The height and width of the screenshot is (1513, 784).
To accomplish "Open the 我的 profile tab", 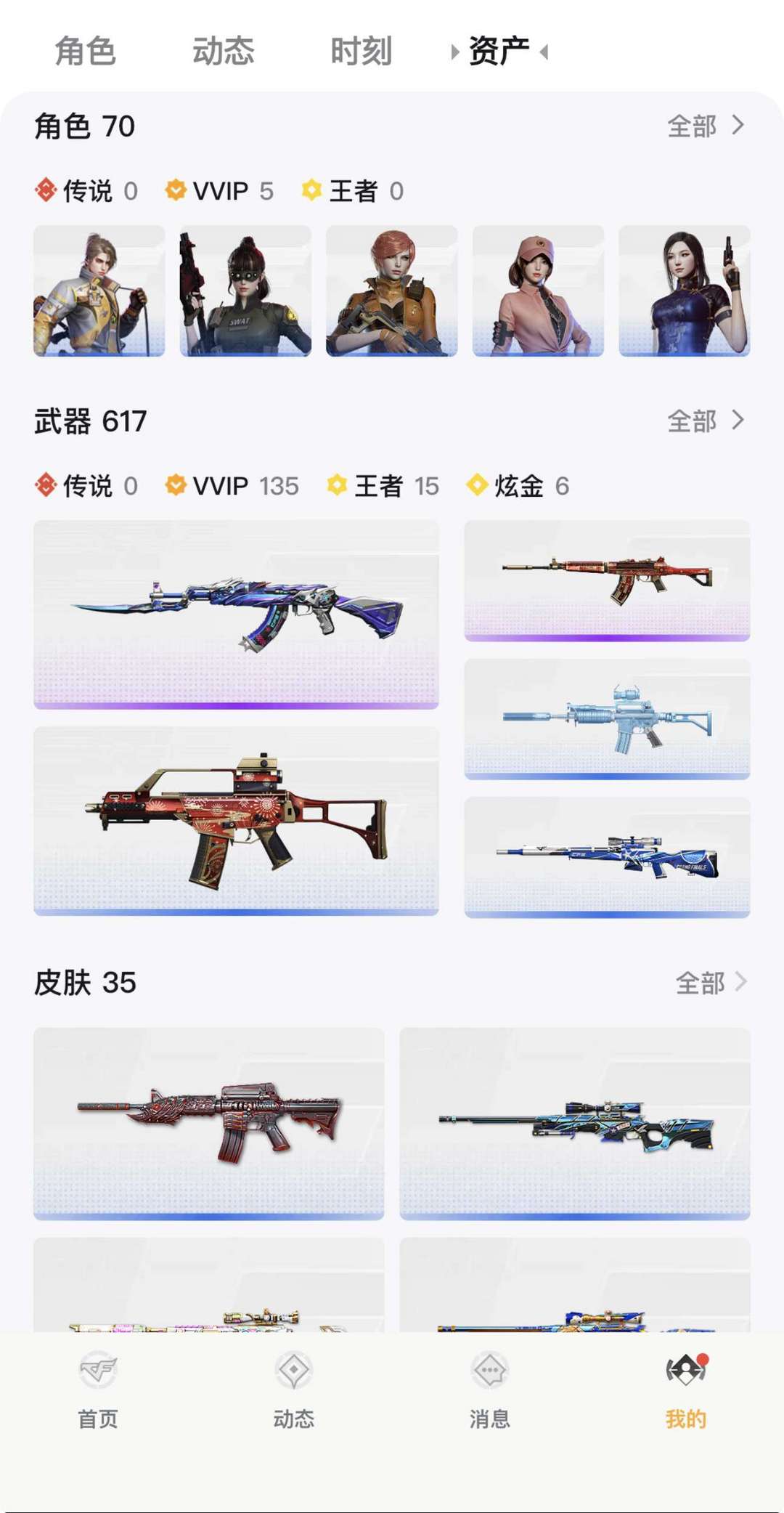I will [685, 1390].
